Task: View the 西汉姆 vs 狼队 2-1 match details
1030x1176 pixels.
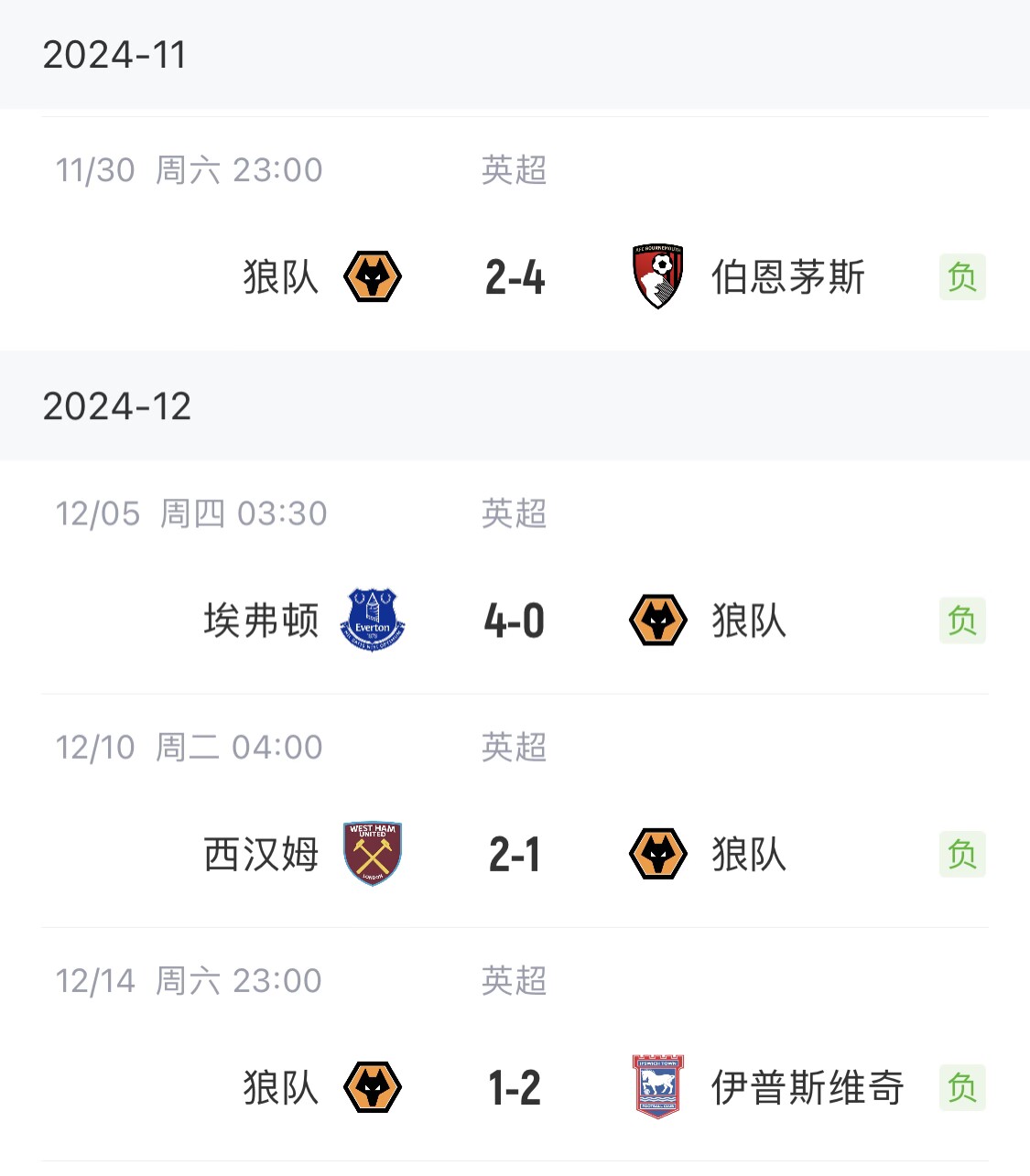Action: (515, 855)
